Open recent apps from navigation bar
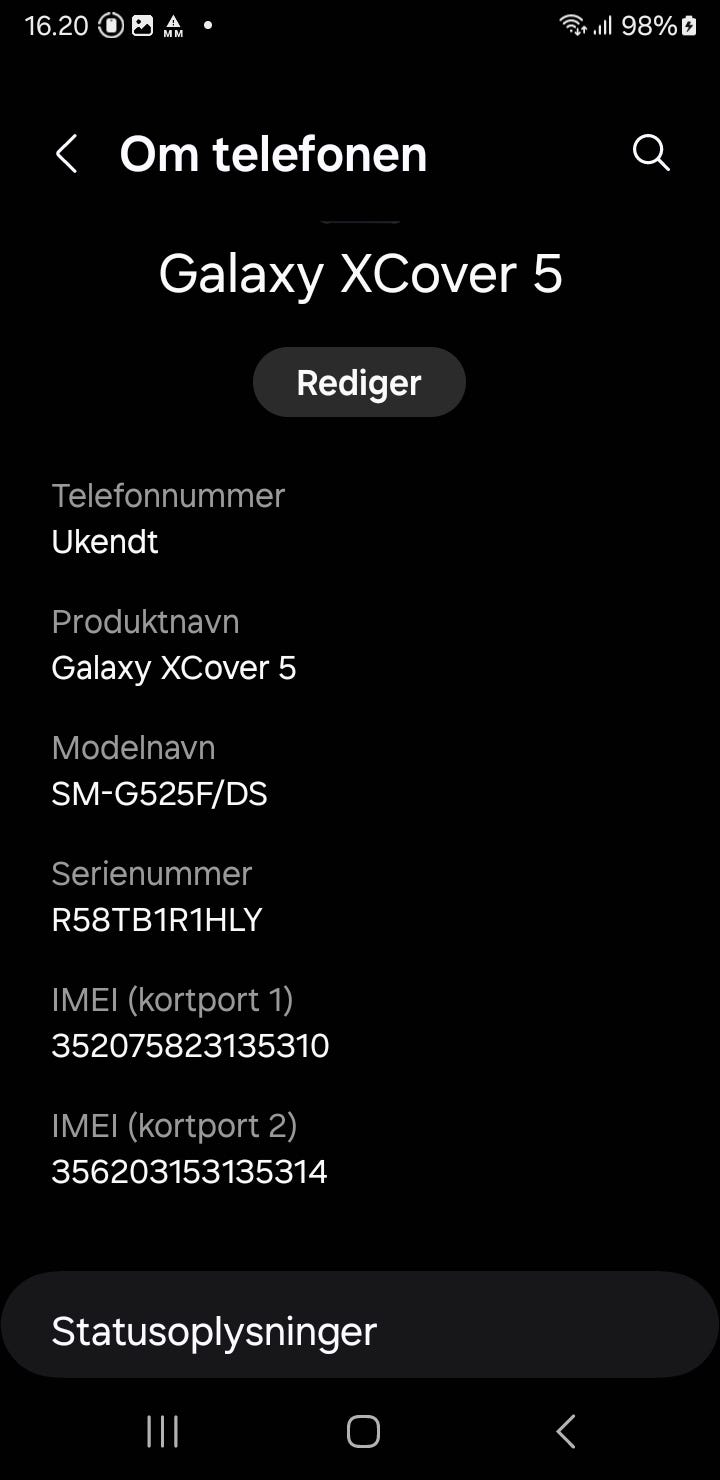The width and height of the screenshot is (720, 1480). pos(162,1431)
